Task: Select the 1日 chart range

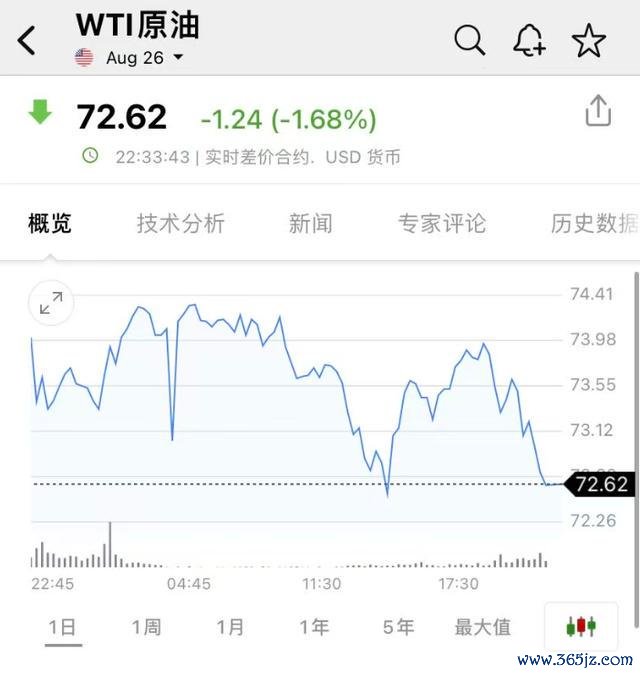Action: [x=62, y=627]
